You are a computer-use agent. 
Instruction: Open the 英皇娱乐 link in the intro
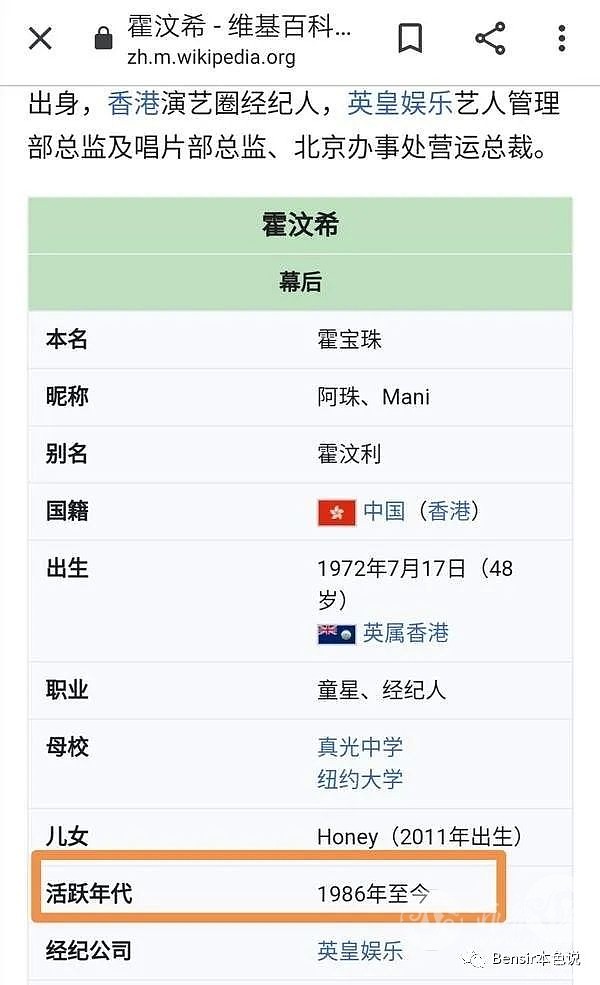400,103
